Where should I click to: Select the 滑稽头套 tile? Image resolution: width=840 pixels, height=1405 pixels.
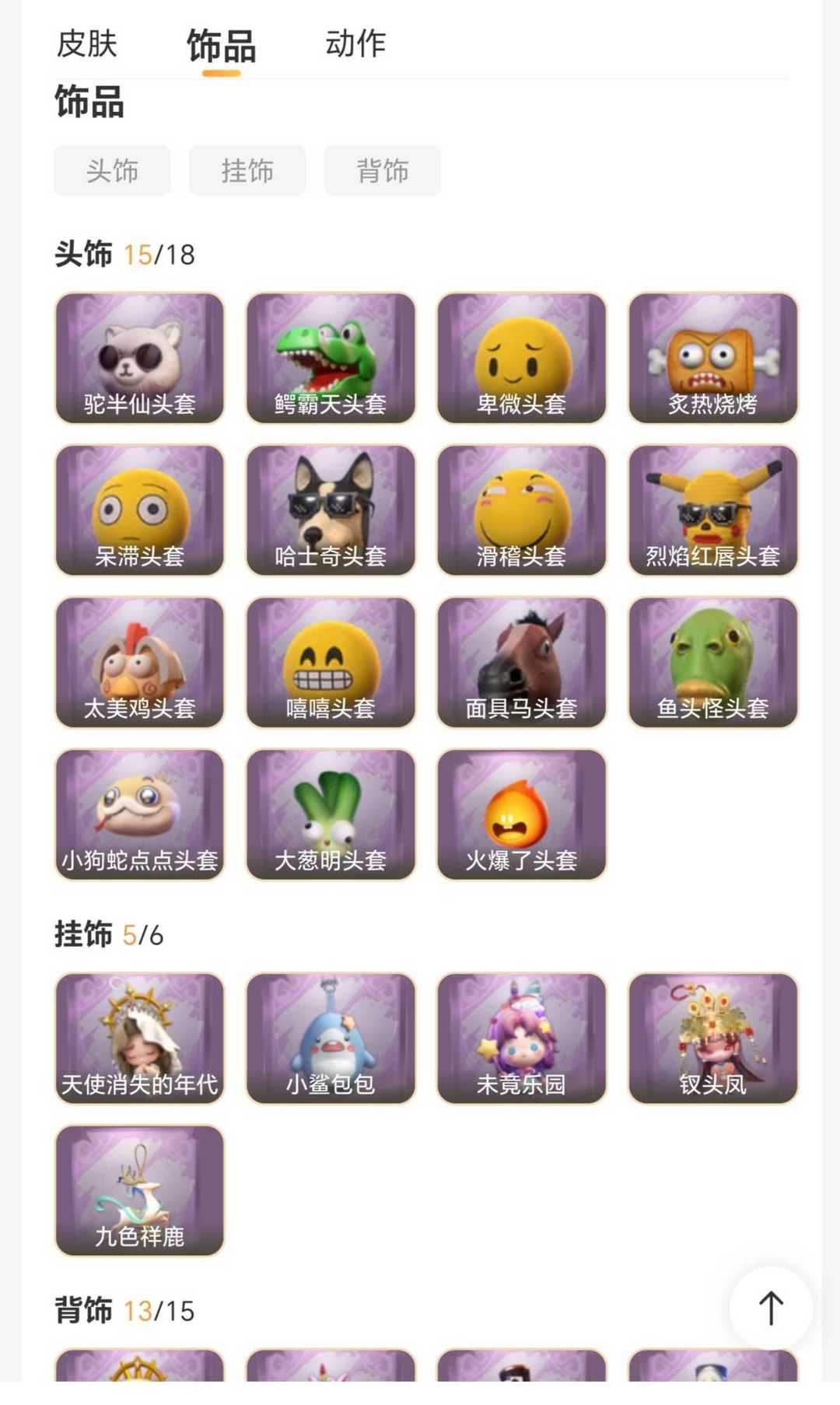(522, 510)
